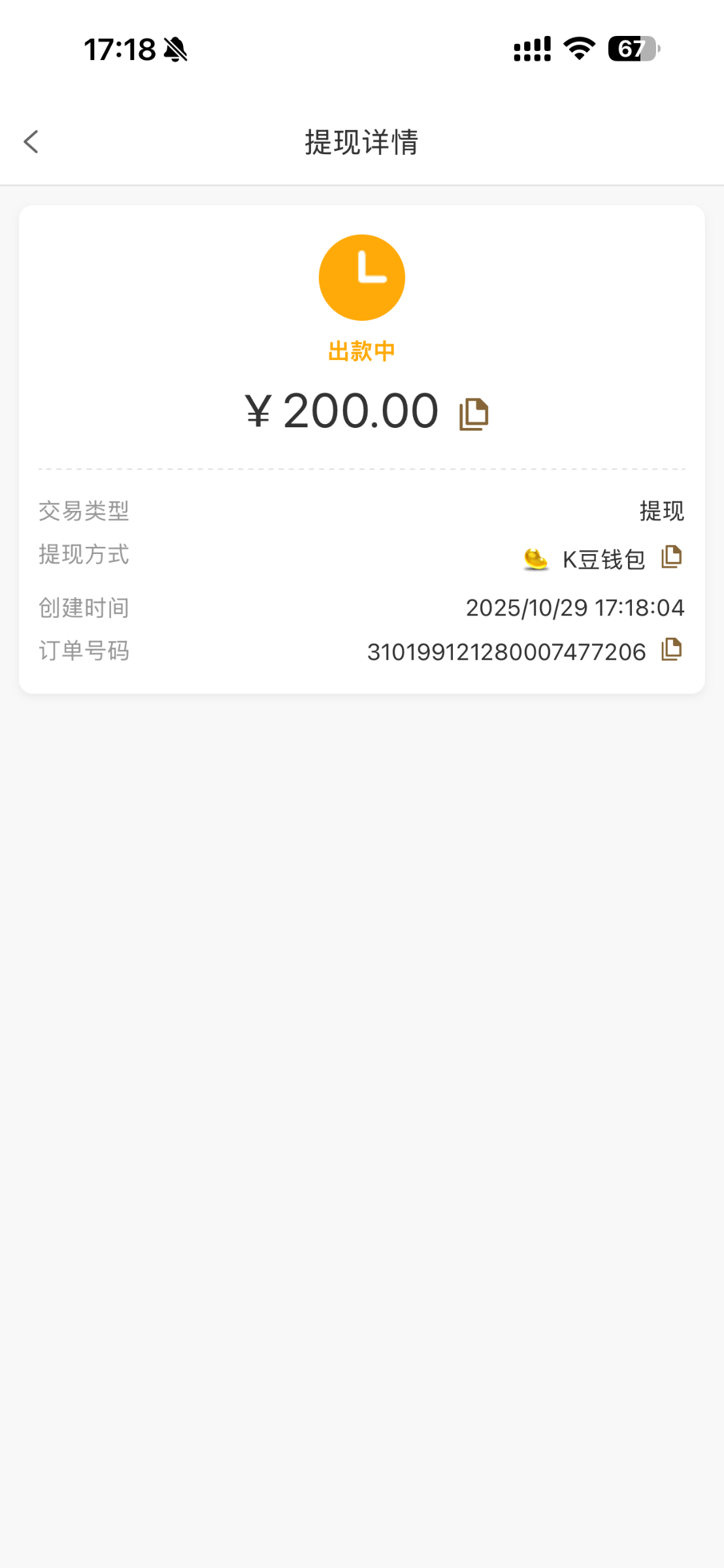Image resolution: width=724 pixels, height=1568 pixels.
Task: Tap the 交易类型 row label
Action: tap(85, 511)
